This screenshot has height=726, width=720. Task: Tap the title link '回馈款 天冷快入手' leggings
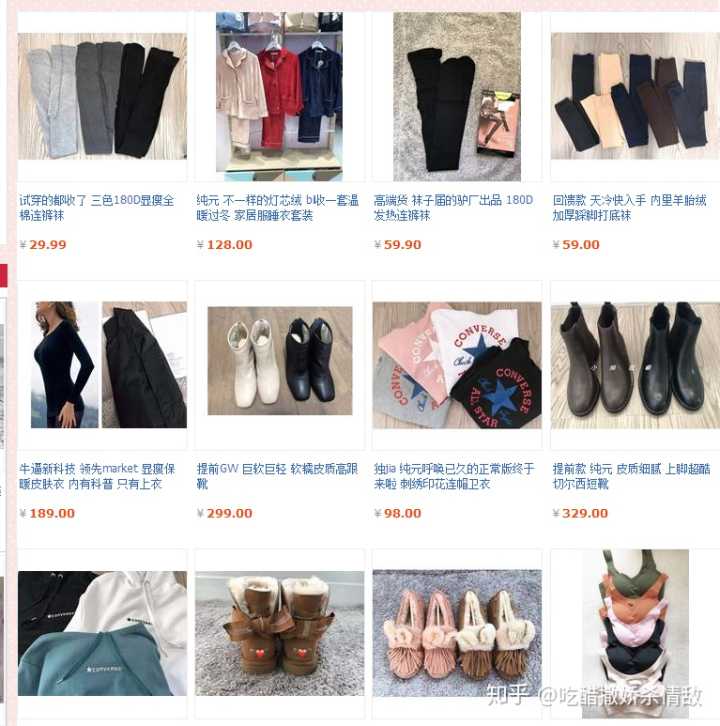(x=630, y=208)
